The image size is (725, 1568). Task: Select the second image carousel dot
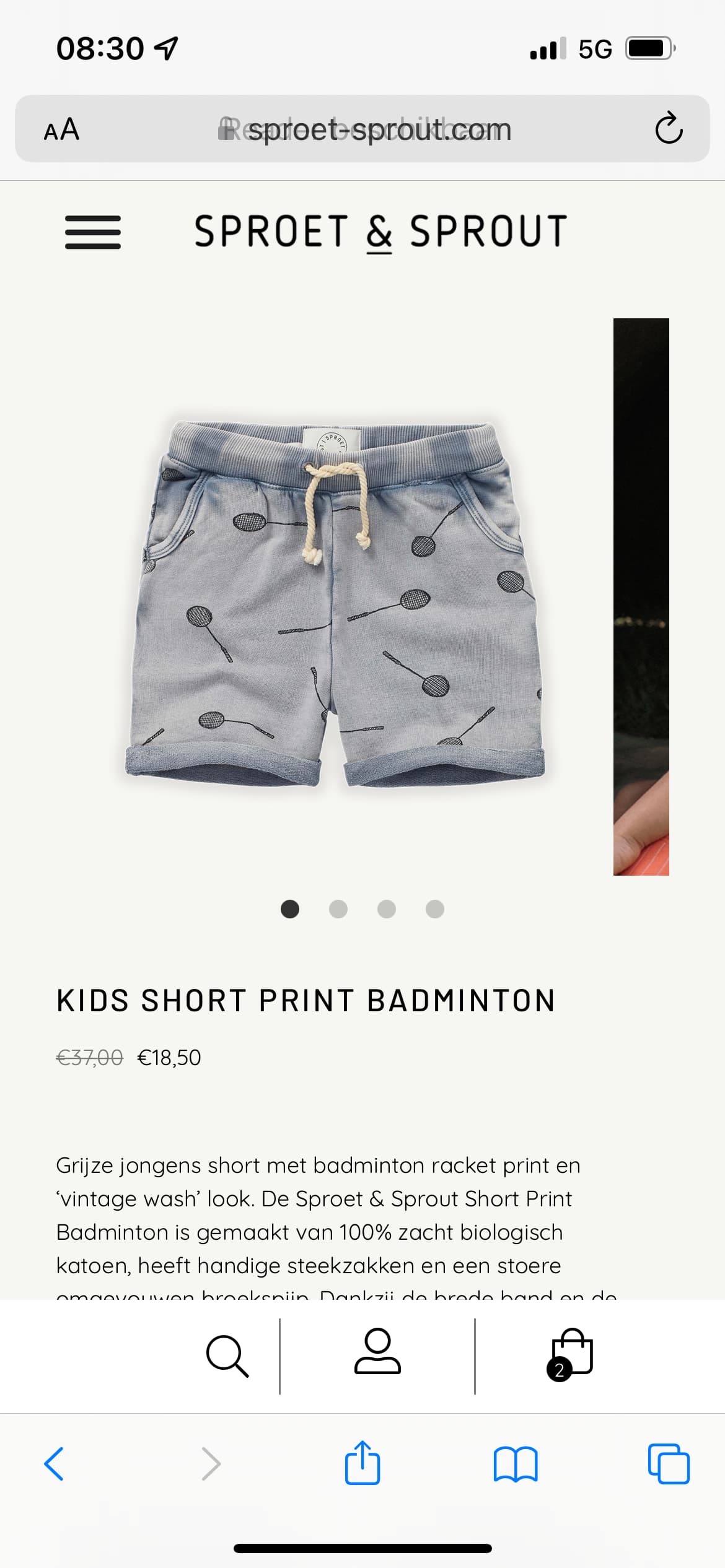[338, 909]
